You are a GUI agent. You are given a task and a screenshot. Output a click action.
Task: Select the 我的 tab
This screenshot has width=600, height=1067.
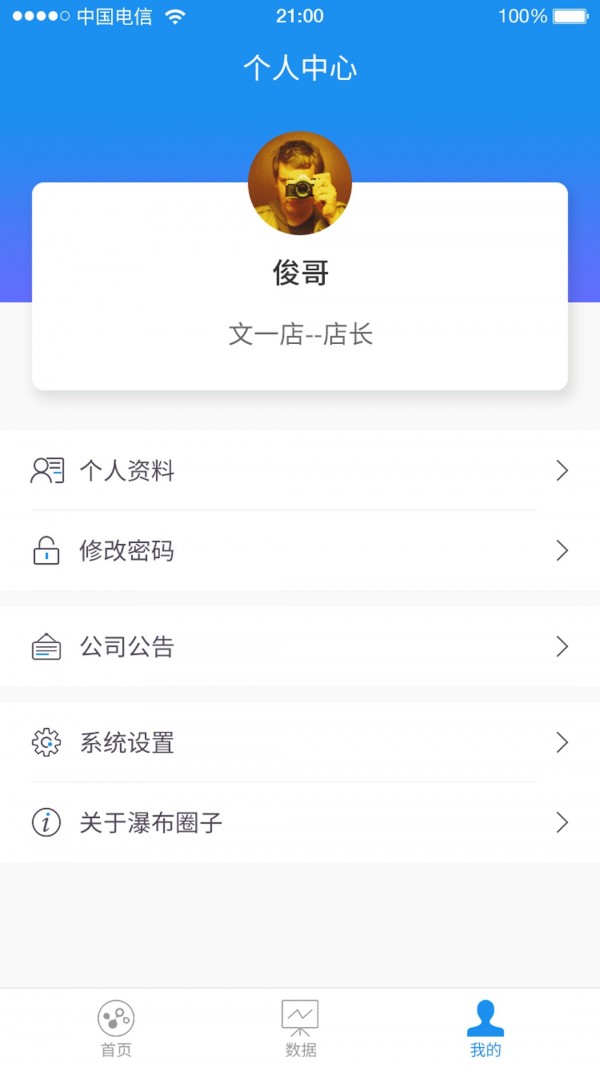click(485, 1028)
